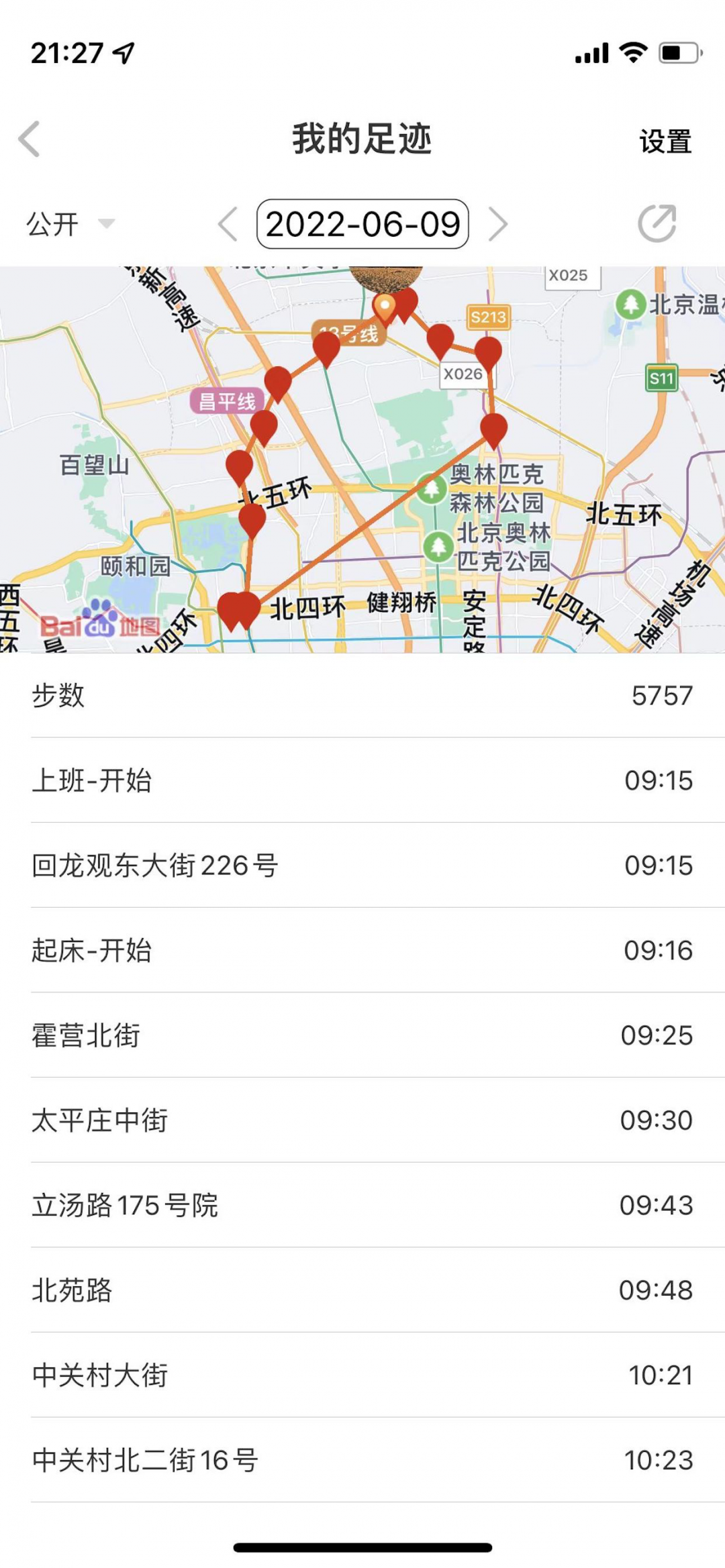The image size is (725, 1568).
Task: Select the 立汤路175号院 location row
Action: point(362,1205)
